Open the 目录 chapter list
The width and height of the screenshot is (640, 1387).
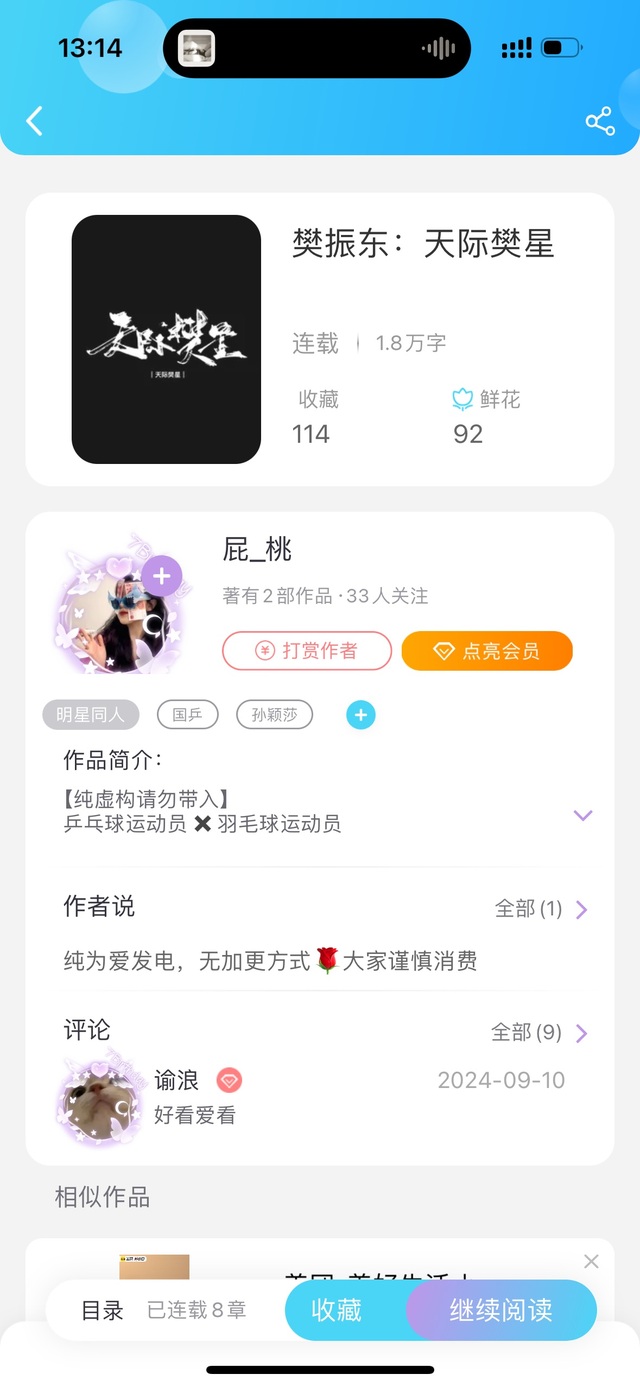point(102,1310)
